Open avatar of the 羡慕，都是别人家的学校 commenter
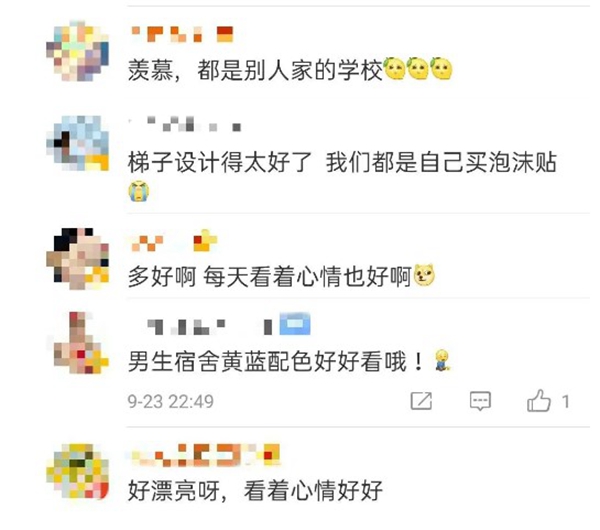Screen dimensions: 600x530 coord(80,49)
